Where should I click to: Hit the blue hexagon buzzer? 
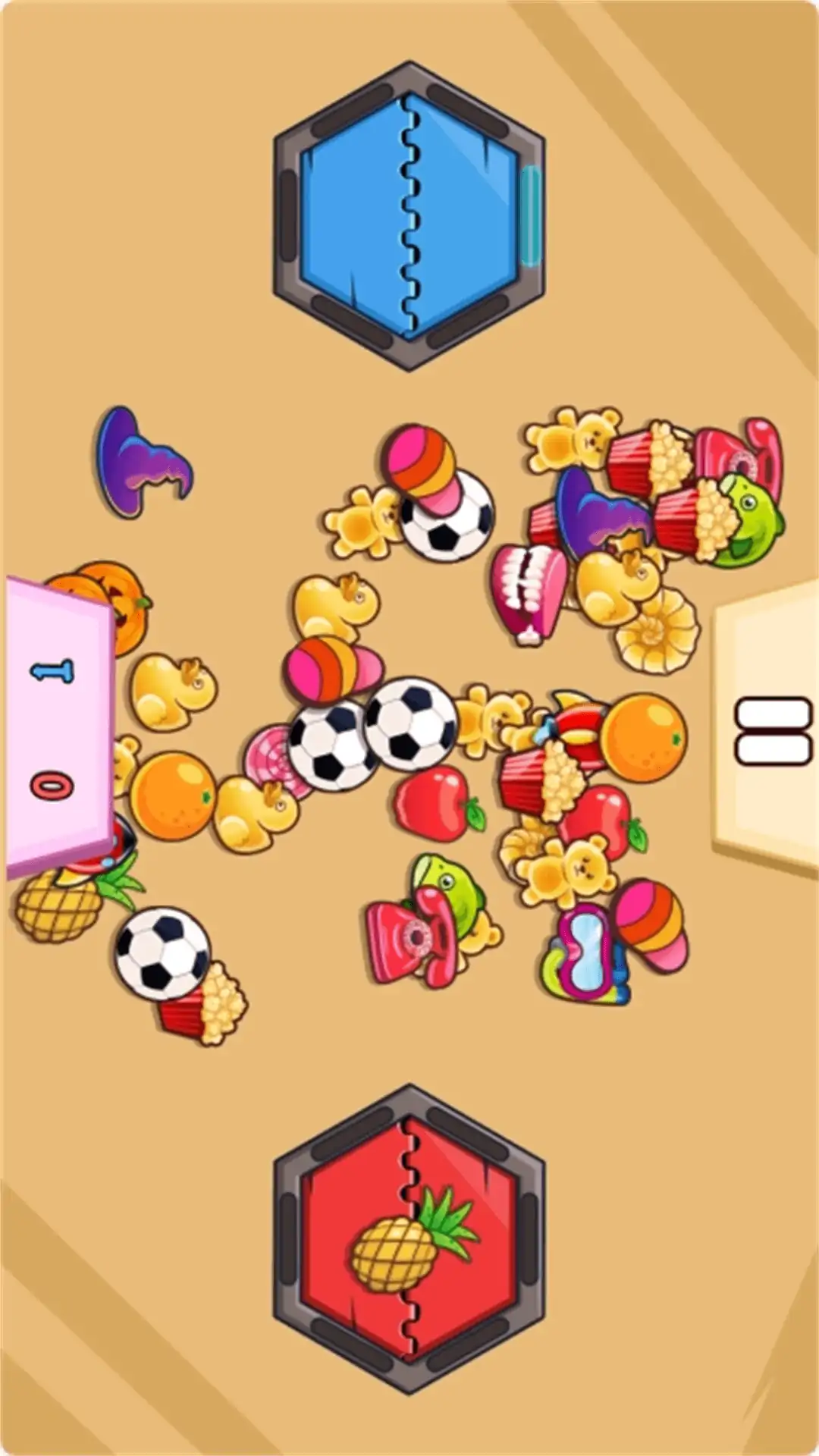click(x=409, y=215)
